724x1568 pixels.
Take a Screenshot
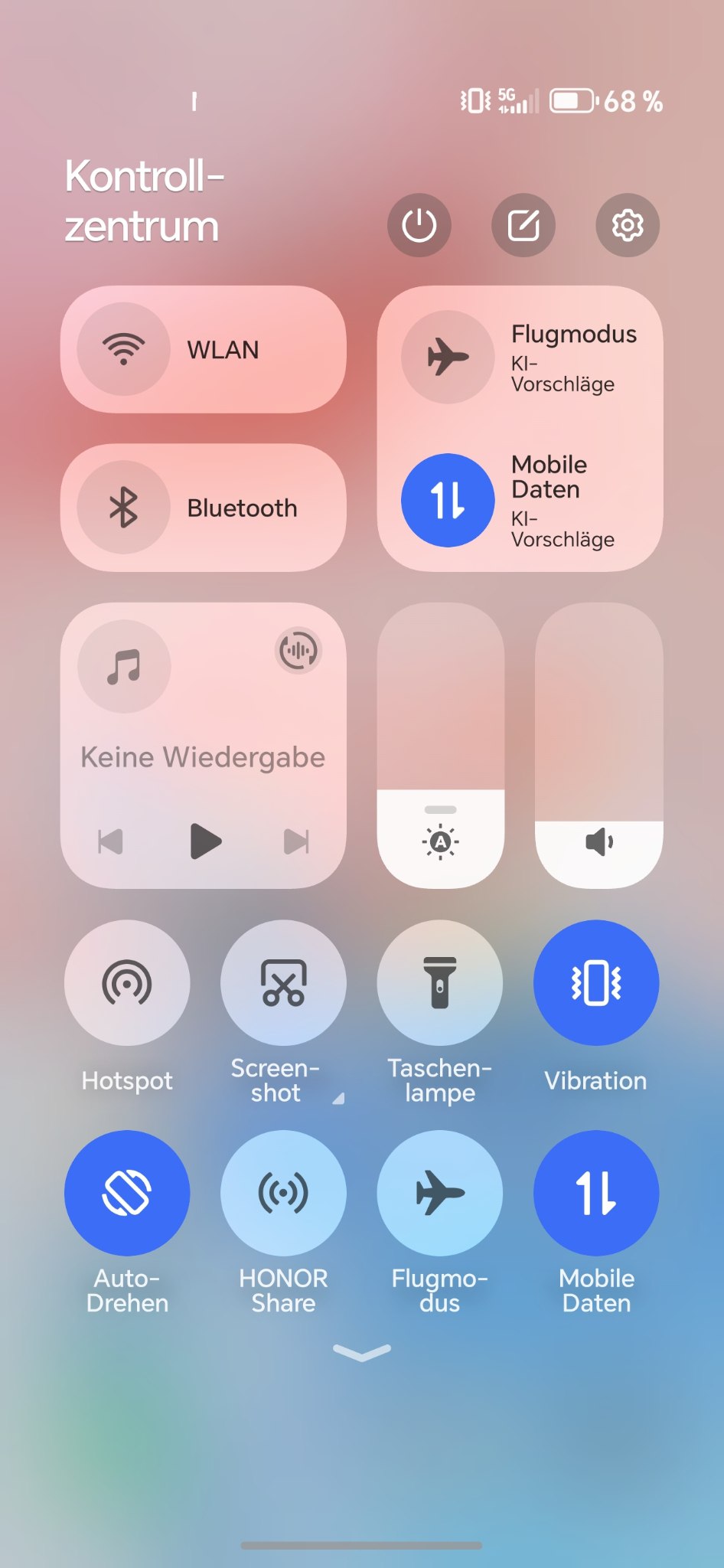click(x=283, y=983)
